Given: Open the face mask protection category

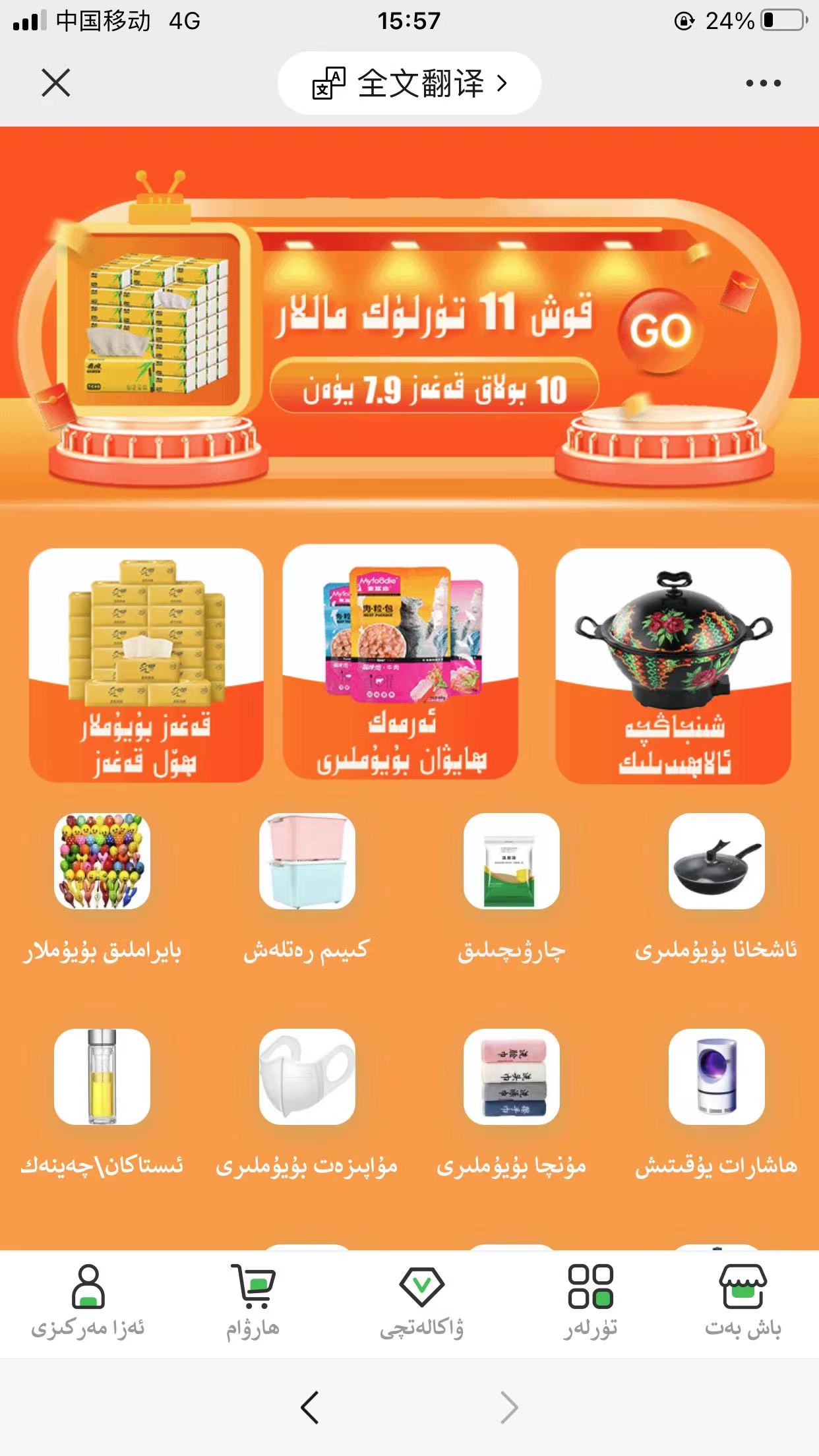Looking at the screenshot, I should click(307, 1077).
